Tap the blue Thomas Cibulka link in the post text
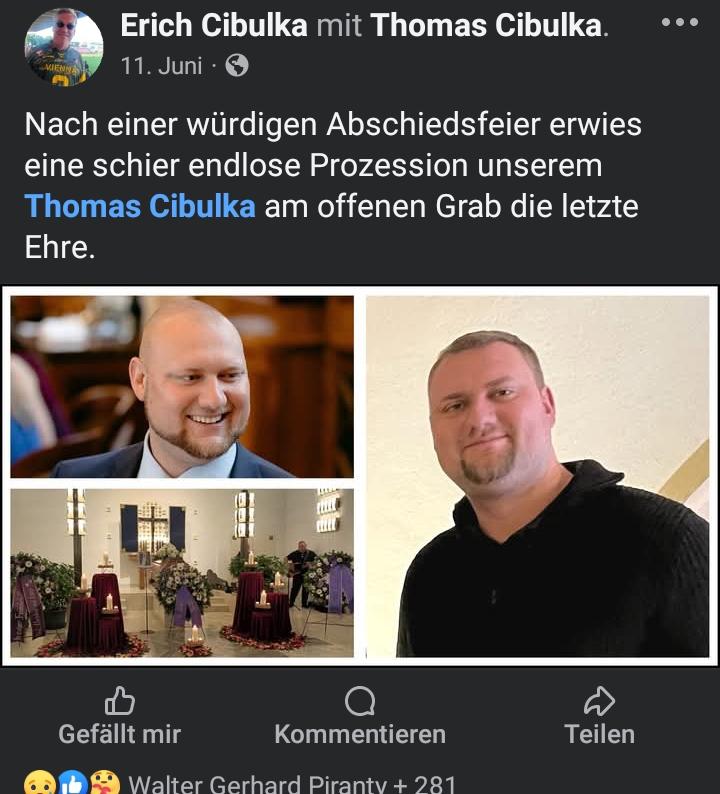This screenshot has width=720, height=794. (x=140, y=206)
